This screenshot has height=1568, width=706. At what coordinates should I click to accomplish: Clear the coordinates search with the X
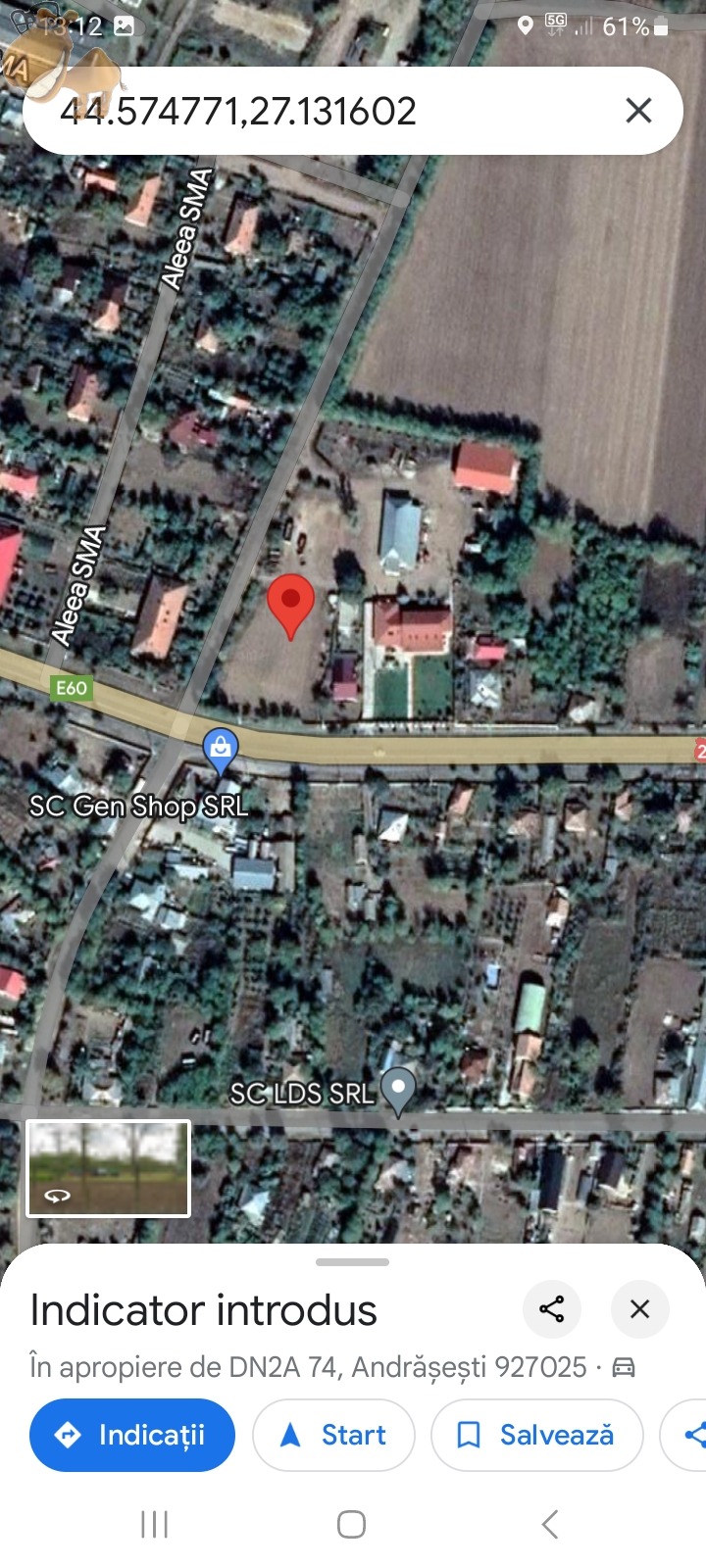point(638,111)
